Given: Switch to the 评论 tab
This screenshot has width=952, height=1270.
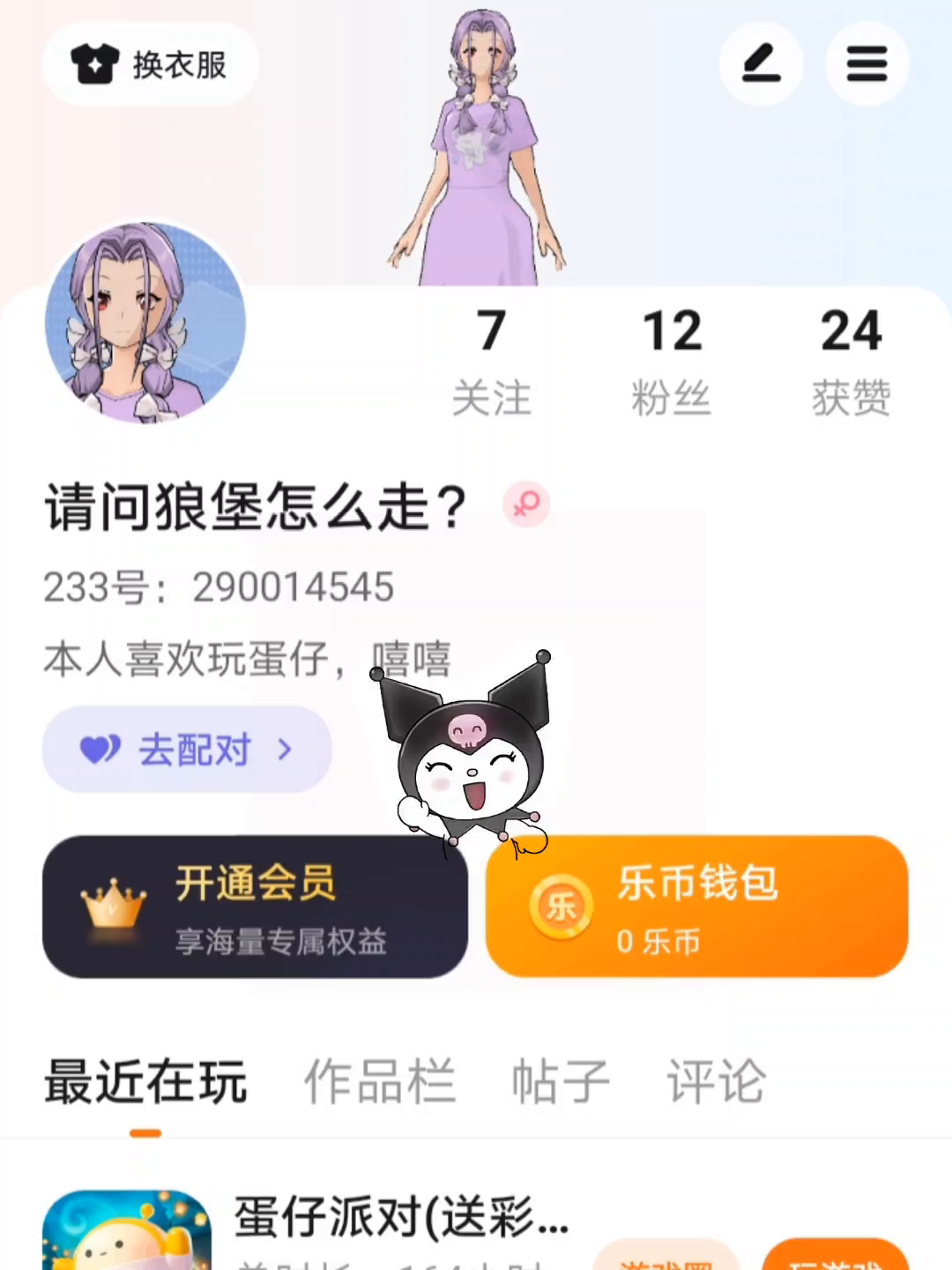Looking at the screenshot, I should pyautogui.click(x=716, y=1082).
